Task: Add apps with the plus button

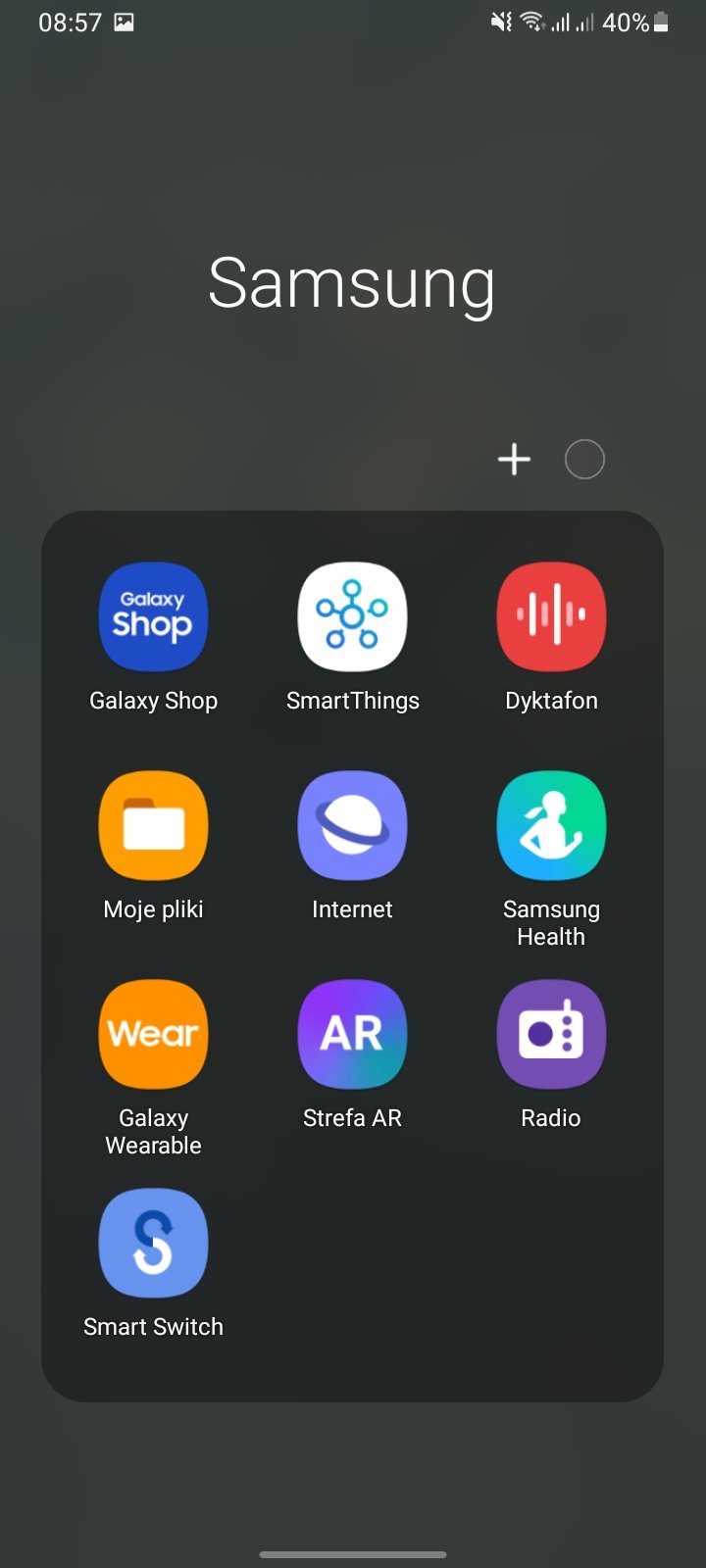Action: click(514, 459)
